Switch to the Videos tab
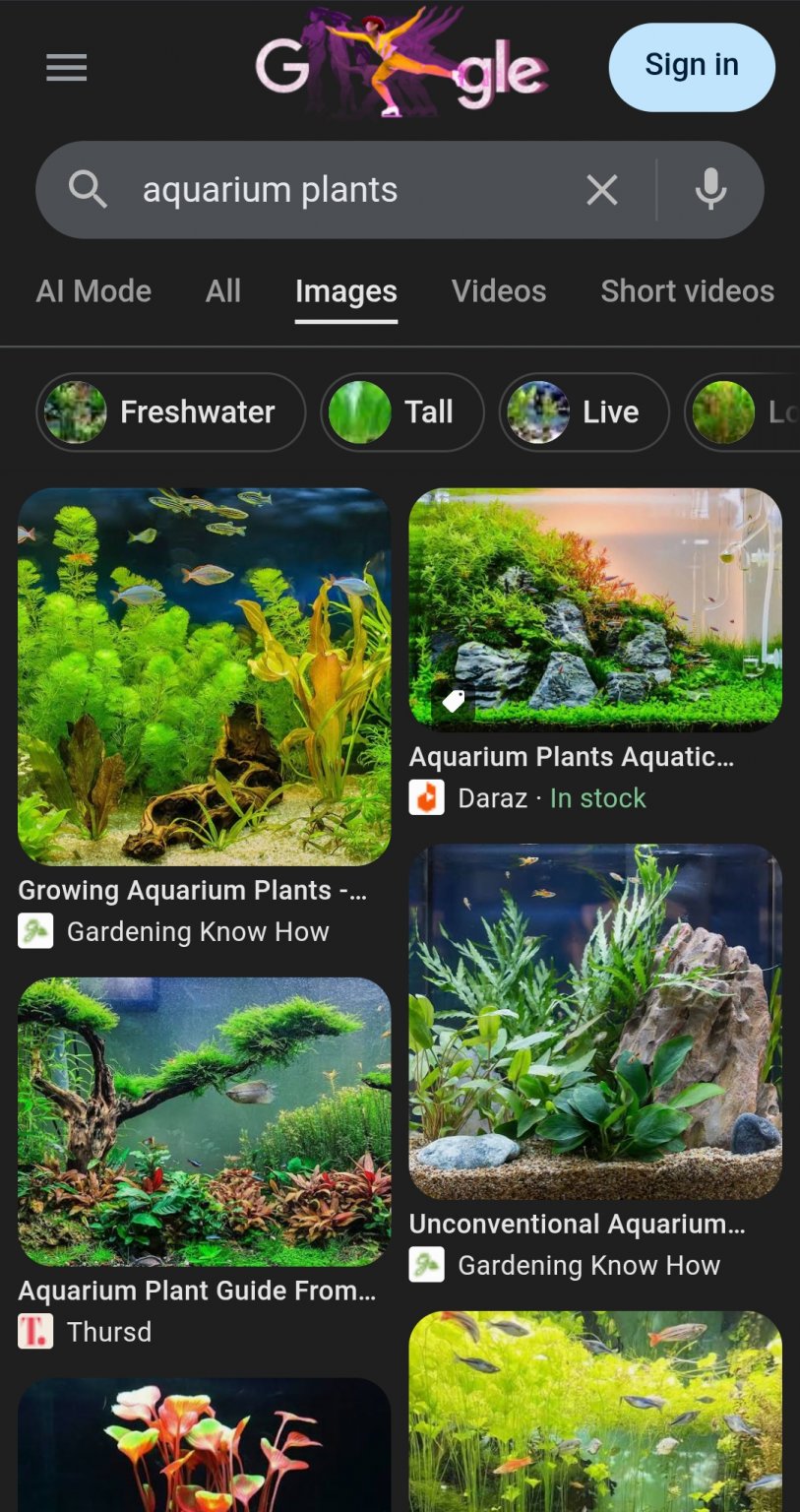 (498, 291)
